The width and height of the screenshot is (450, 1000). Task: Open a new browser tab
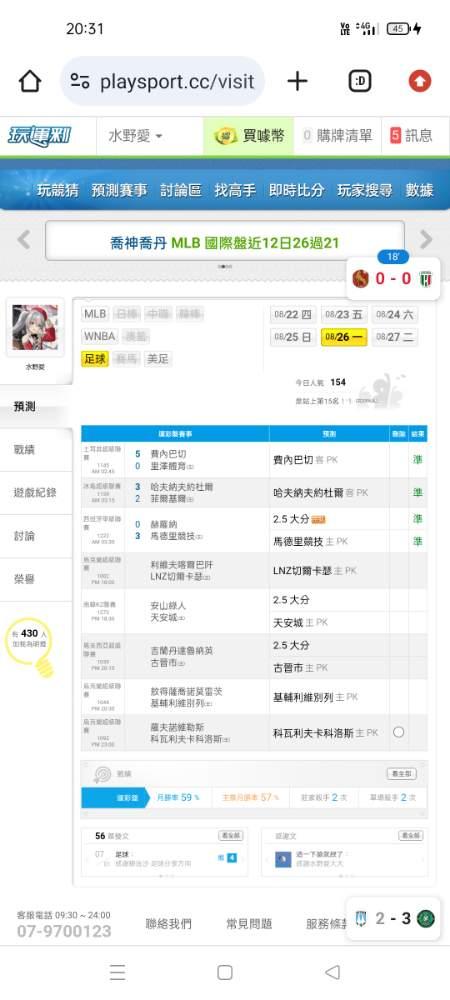coord(297,81)
